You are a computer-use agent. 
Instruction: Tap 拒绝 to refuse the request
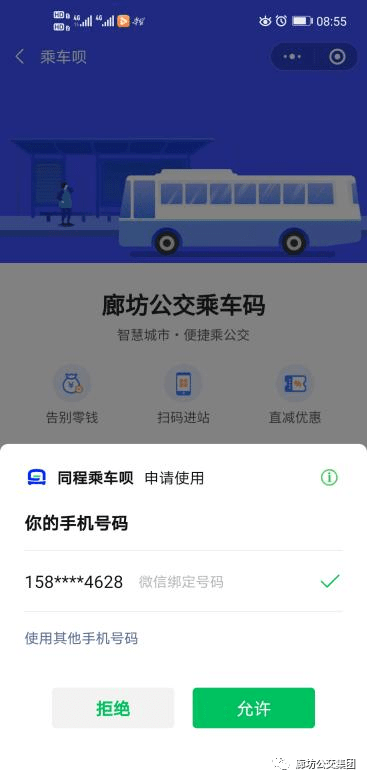(113, 708)
